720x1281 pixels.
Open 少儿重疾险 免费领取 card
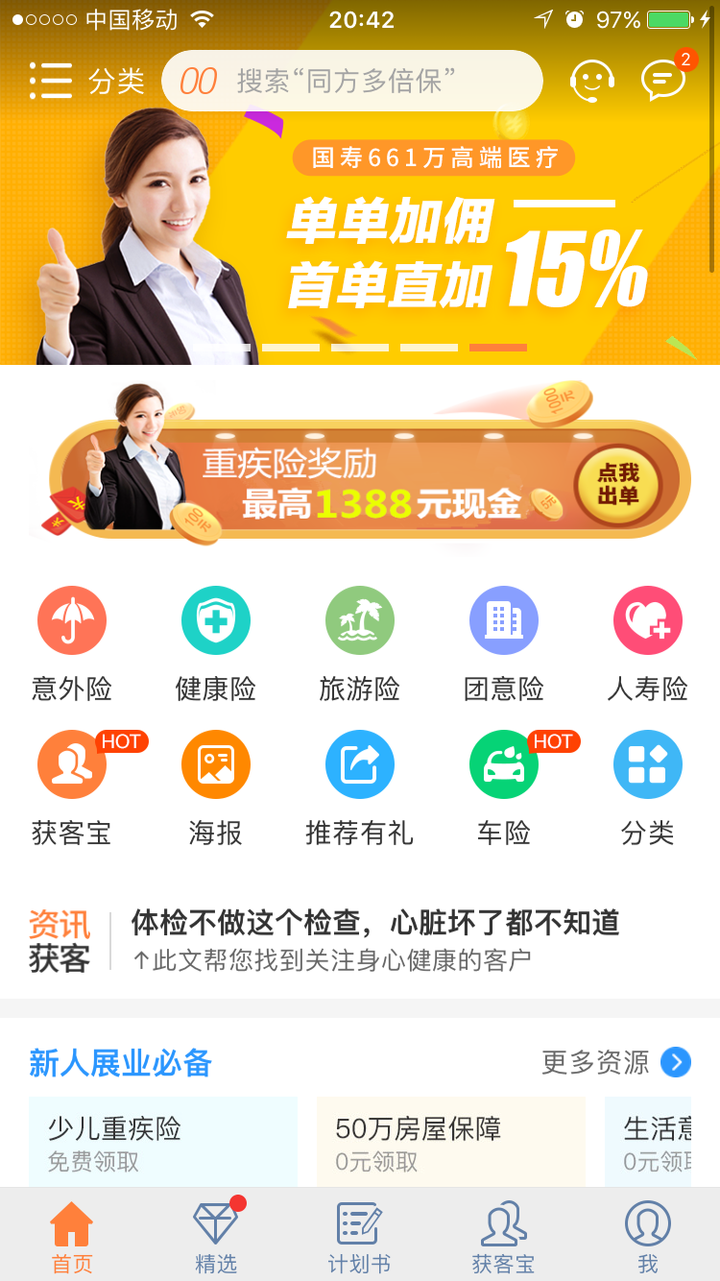pyautogui.click(x=163, y=1142)
